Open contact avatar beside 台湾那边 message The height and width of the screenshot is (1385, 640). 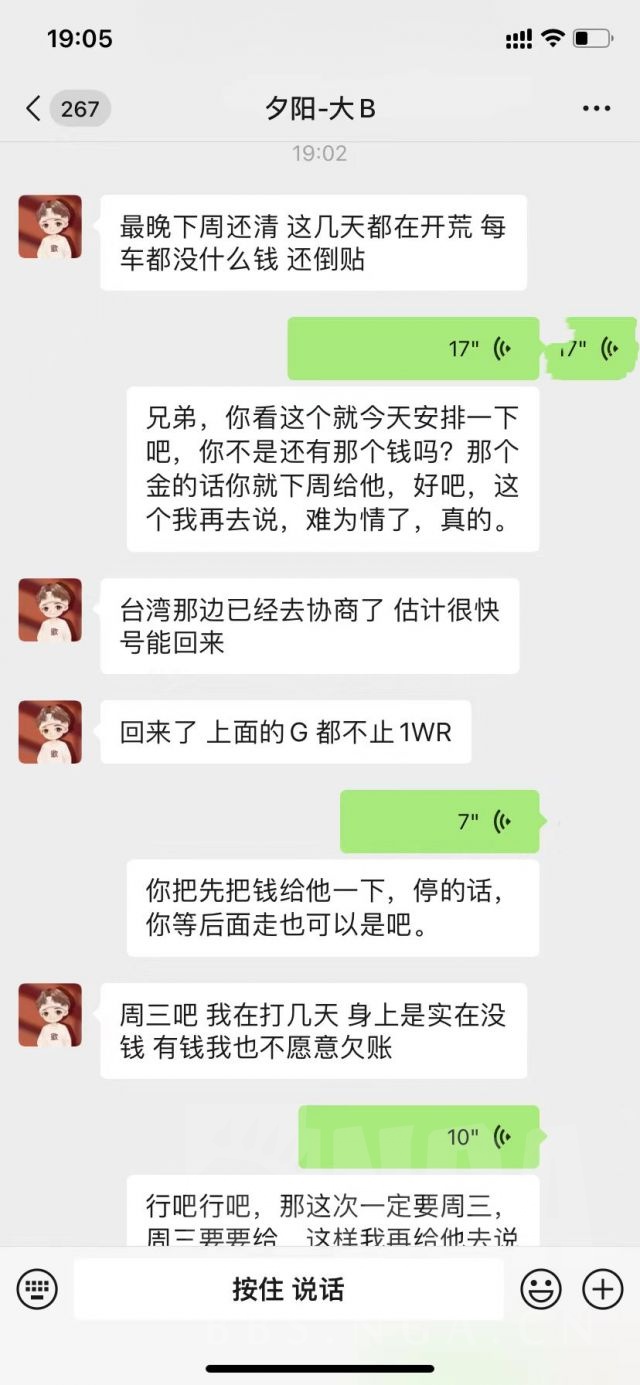tap(50, 610)
